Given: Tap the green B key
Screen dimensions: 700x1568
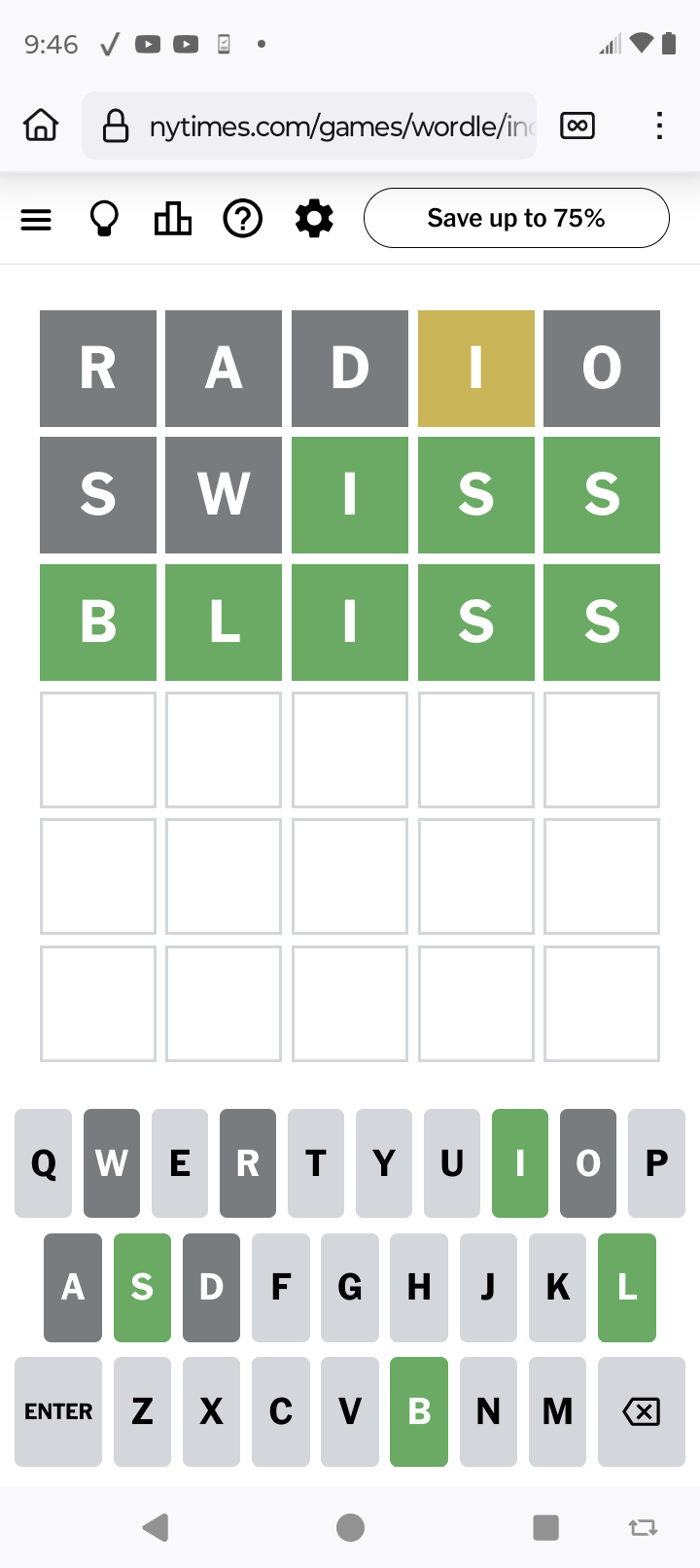Looking at the screenshot, I should 419,1411.
